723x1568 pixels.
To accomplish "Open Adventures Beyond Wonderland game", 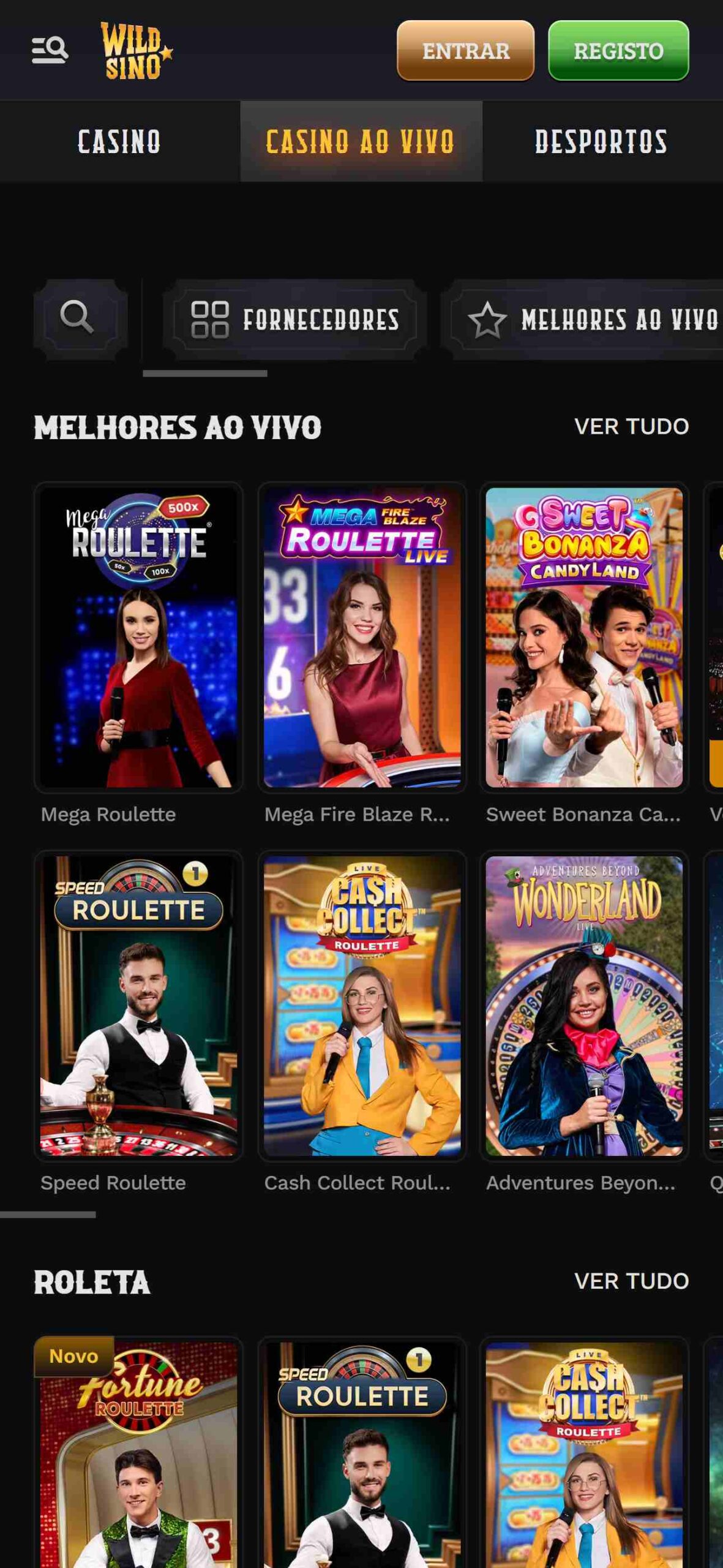I will 584,1005.
